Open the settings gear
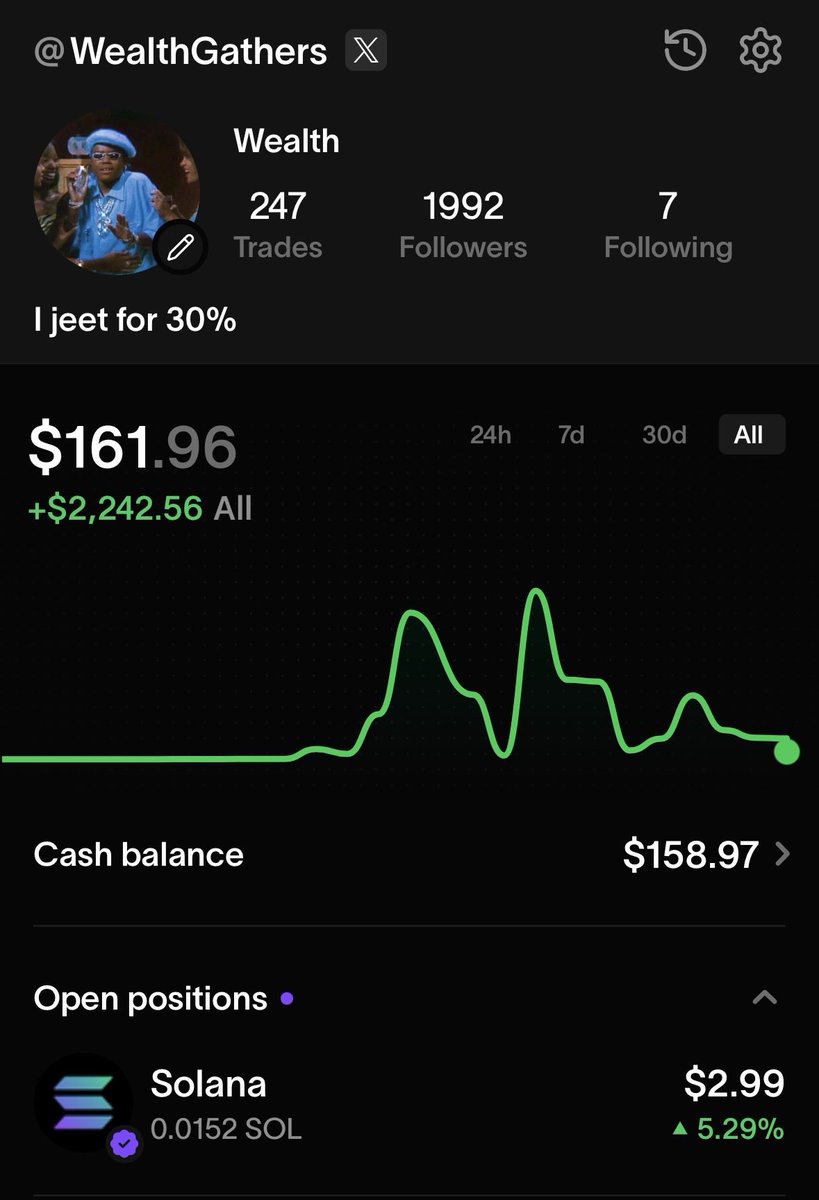The width and height of the screenshot is (819, 1200). (x=760, y=50)
